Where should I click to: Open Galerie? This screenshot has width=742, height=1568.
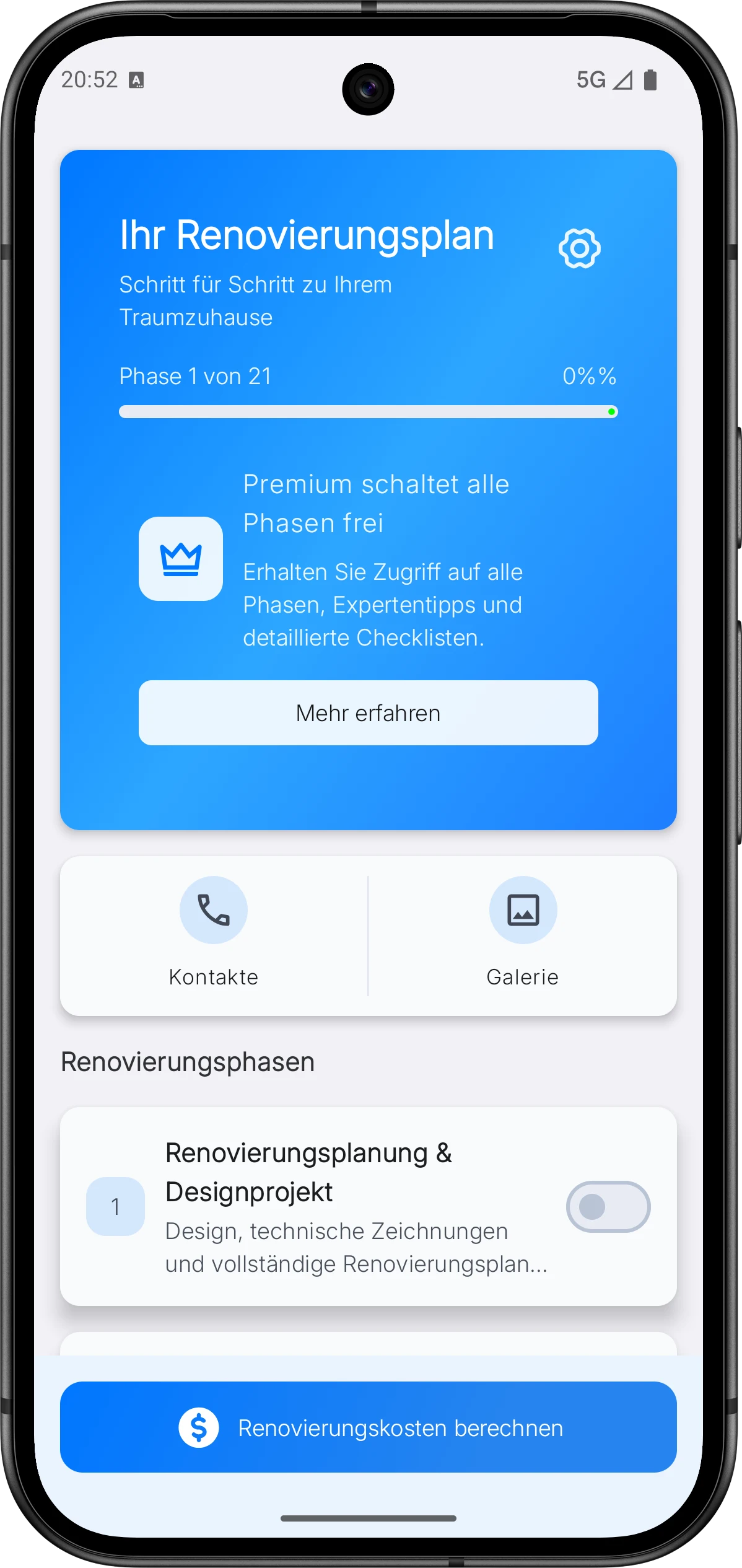pyautogui.click(x=523, y=976)
